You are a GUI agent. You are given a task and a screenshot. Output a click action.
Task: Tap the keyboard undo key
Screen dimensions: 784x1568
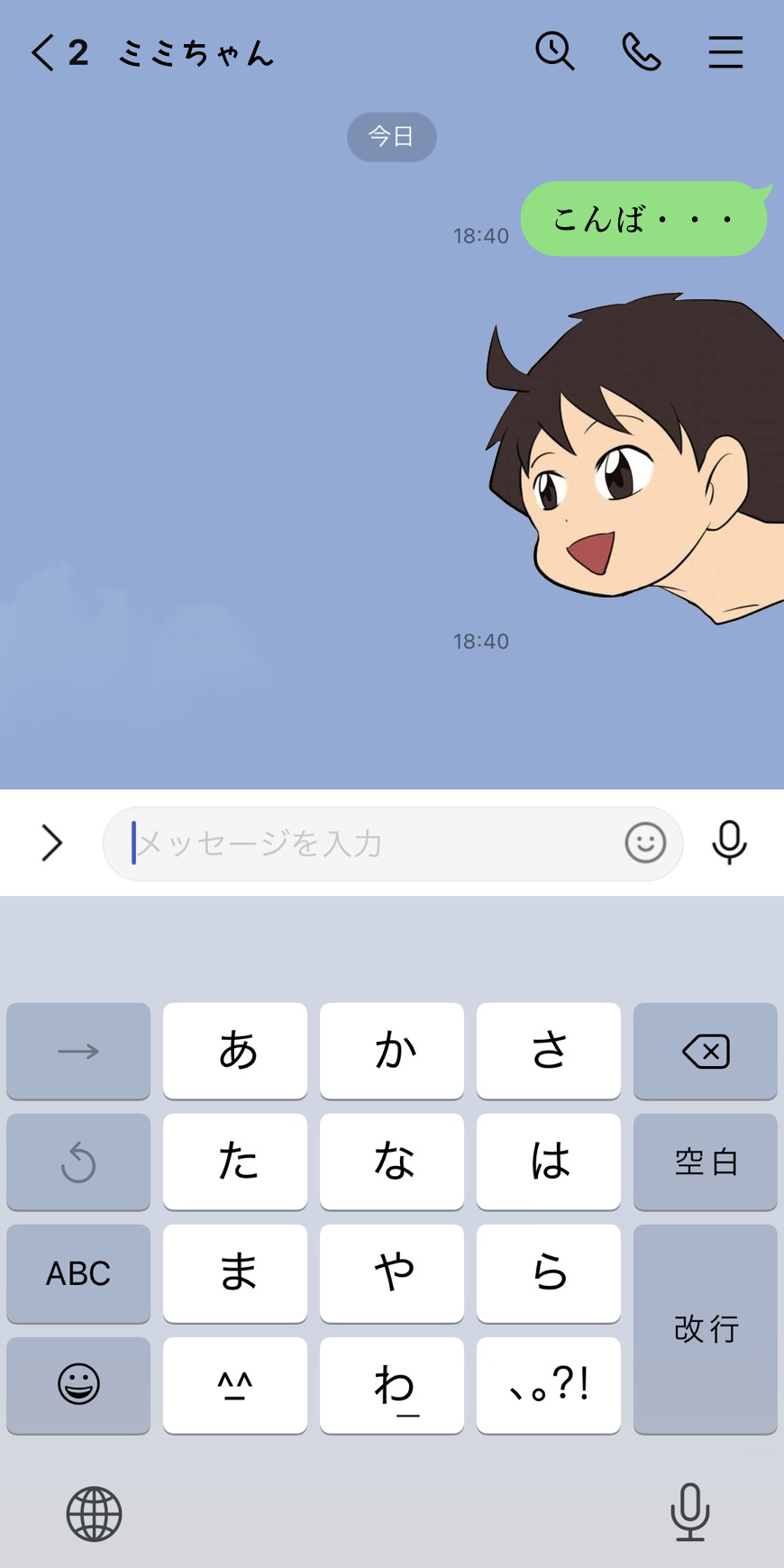(78, 1162)
